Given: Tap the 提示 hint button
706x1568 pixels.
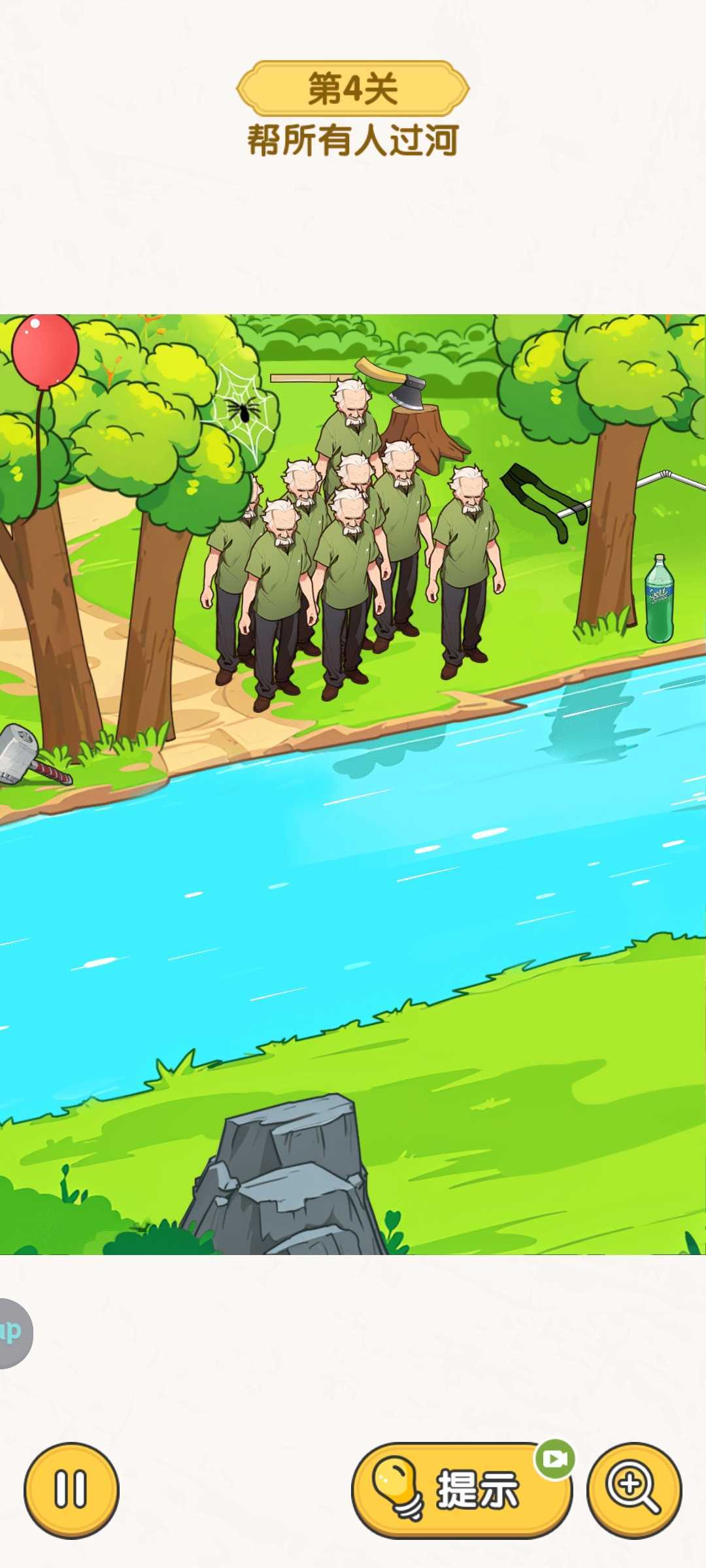Looking at the screenshot, I should 461,1491.
